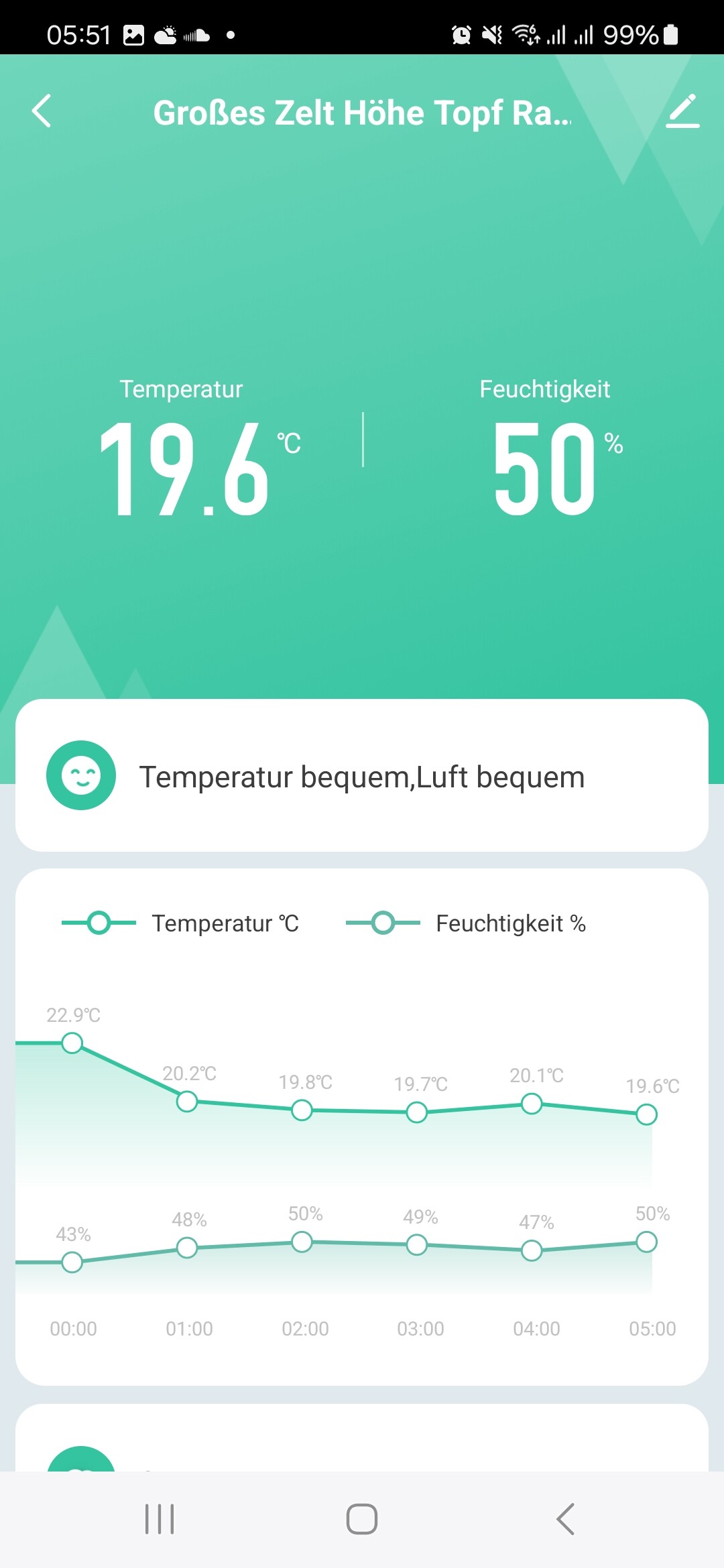
Task: Tap the system back button
Action: [x=565, y=1518]
